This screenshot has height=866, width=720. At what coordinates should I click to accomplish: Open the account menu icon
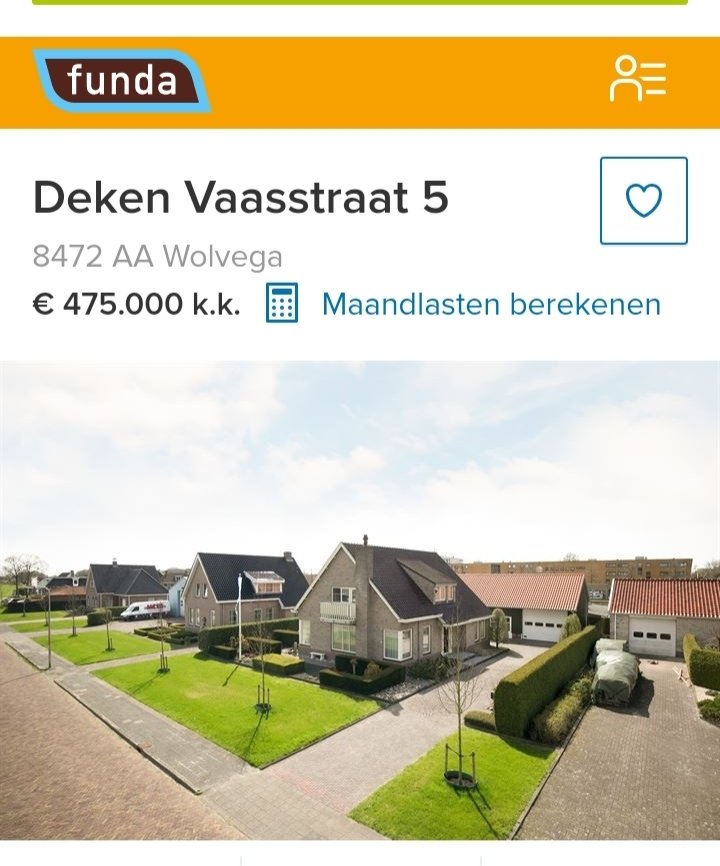pos(638,79)
